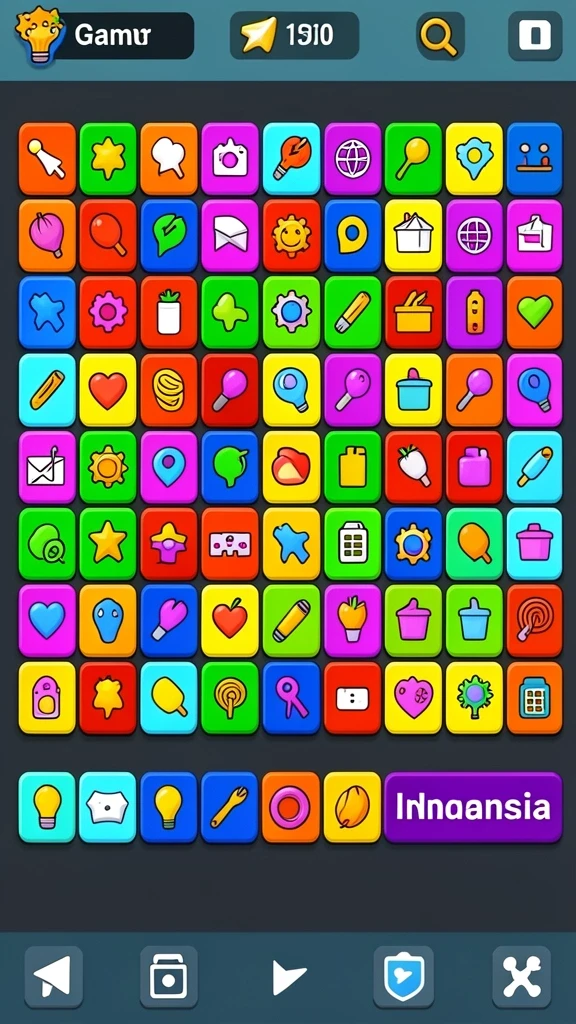This screenshot has height=1024, width=576.
Task: Select the calculator tile on orange background
Action: pyautogui.click(x=534, y=697)
